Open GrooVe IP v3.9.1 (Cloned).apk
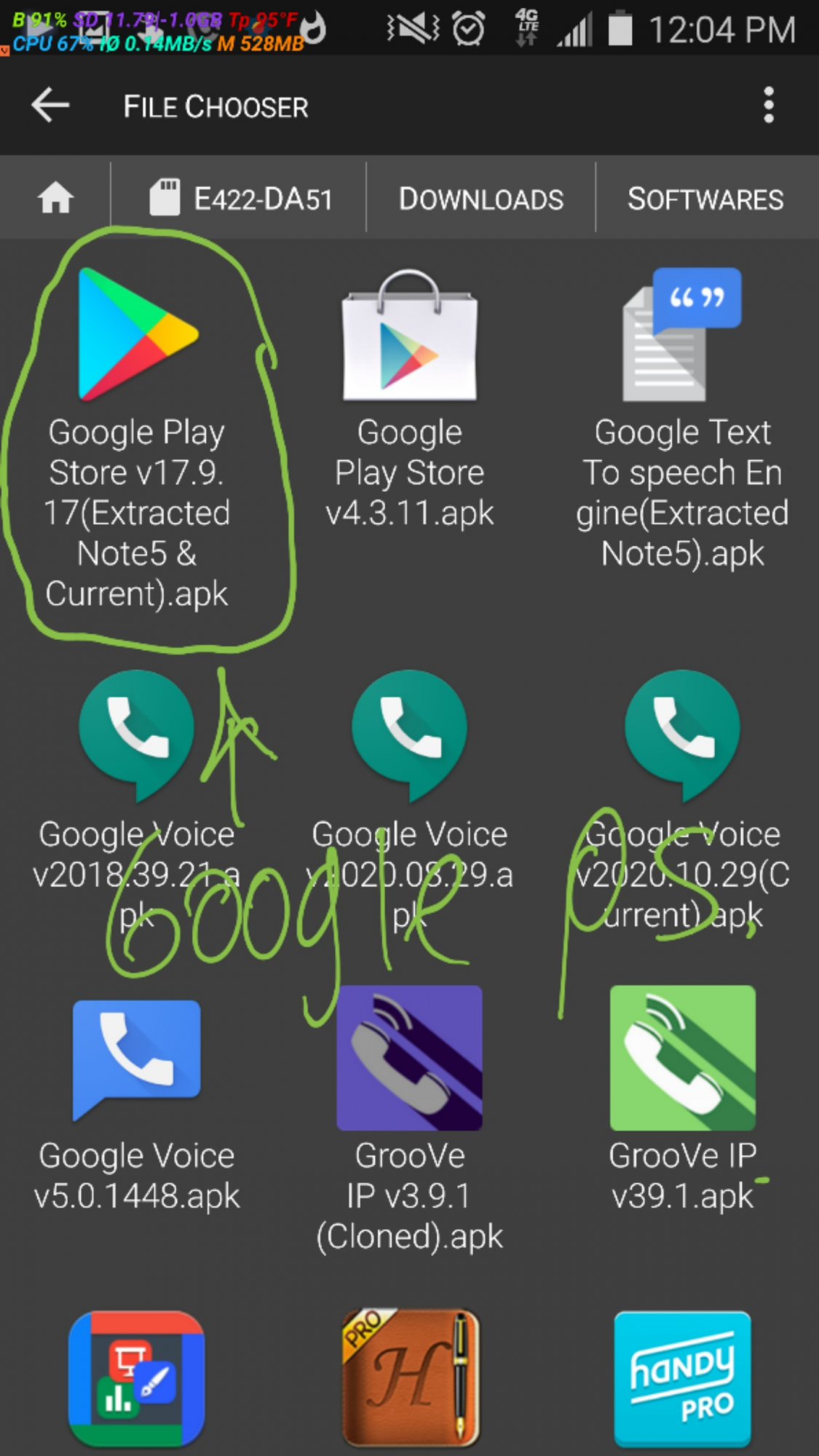Viewport: 819px width, 1456px height. (409, 1114)
